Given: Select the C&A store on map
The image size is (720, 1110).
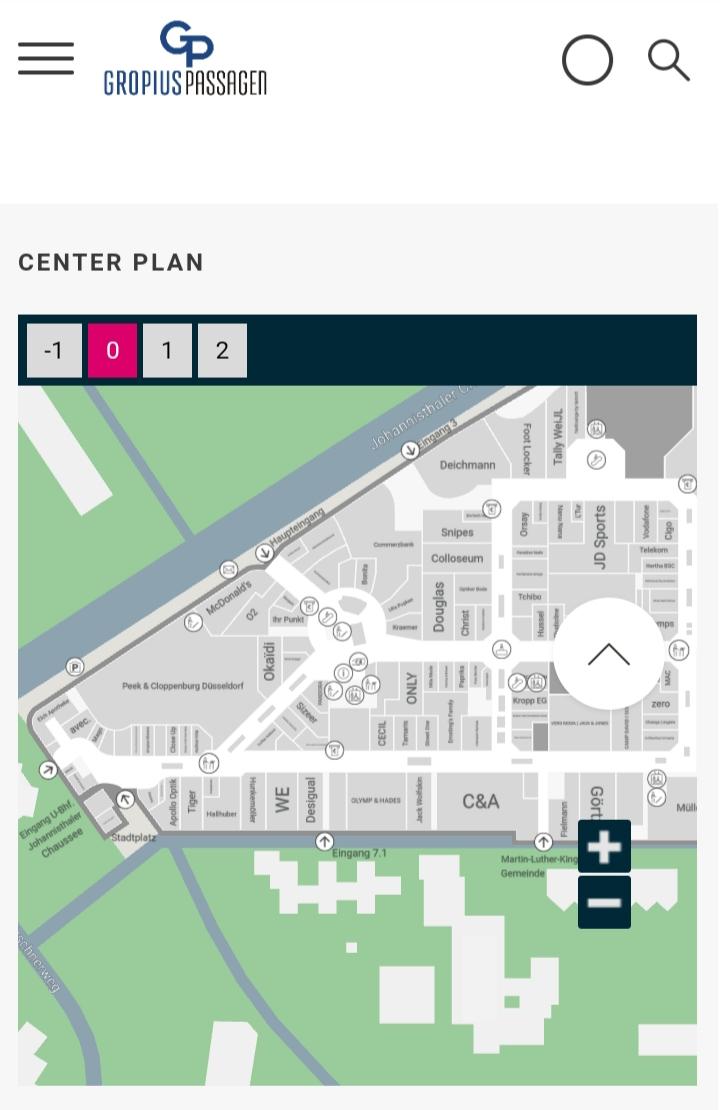Looking at the screenshot, I should tap(480, 802).
